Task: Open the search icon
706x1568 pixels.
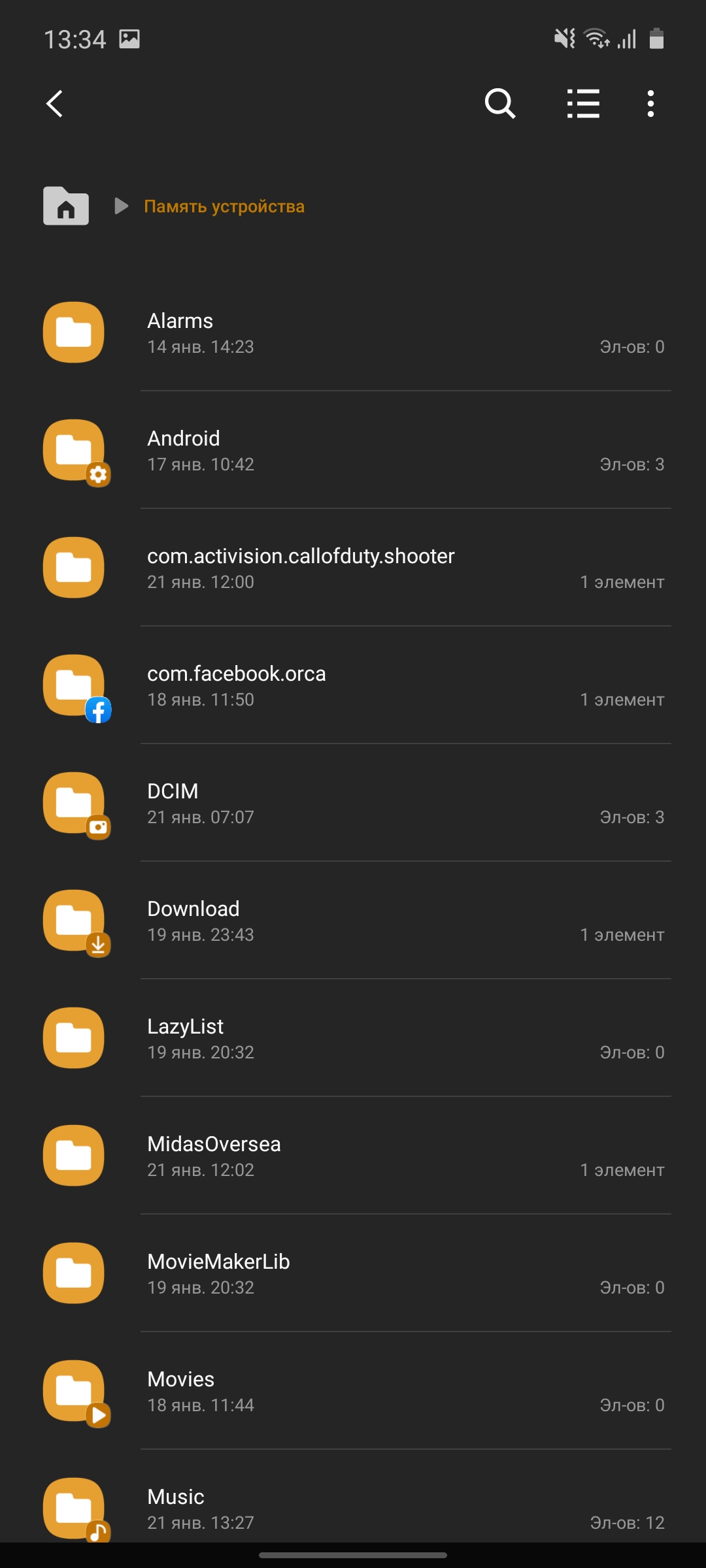Action: tap(500, 104)
